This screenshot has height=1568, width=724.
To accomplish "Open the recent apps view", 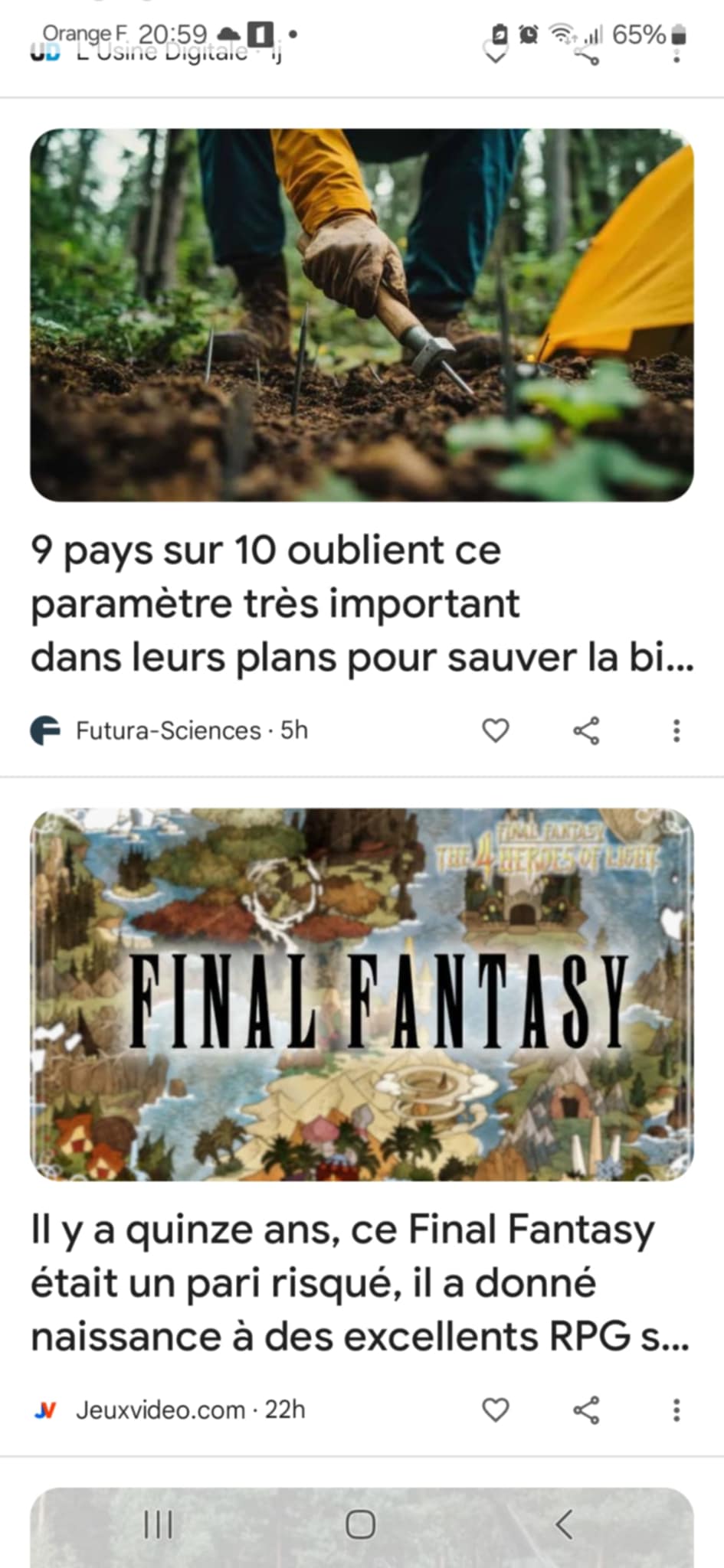I will (159, 1524).
